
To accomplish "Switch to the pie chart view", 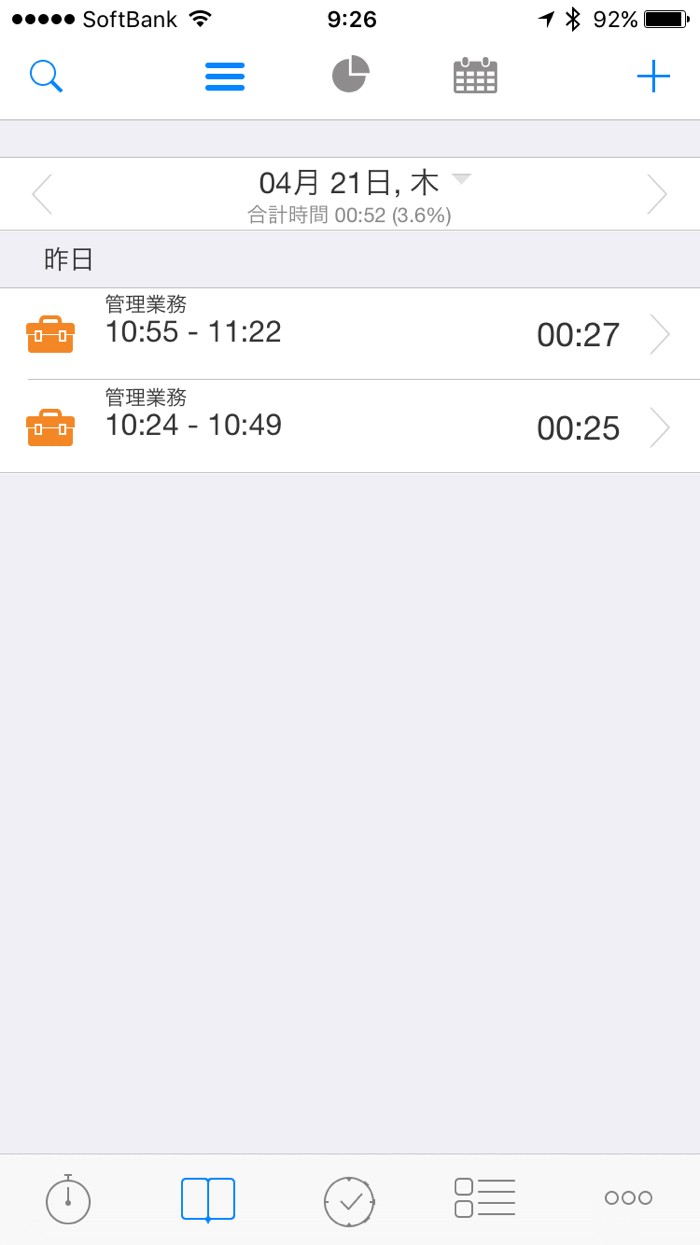I will pyautogui.click(x=350, y=76).
